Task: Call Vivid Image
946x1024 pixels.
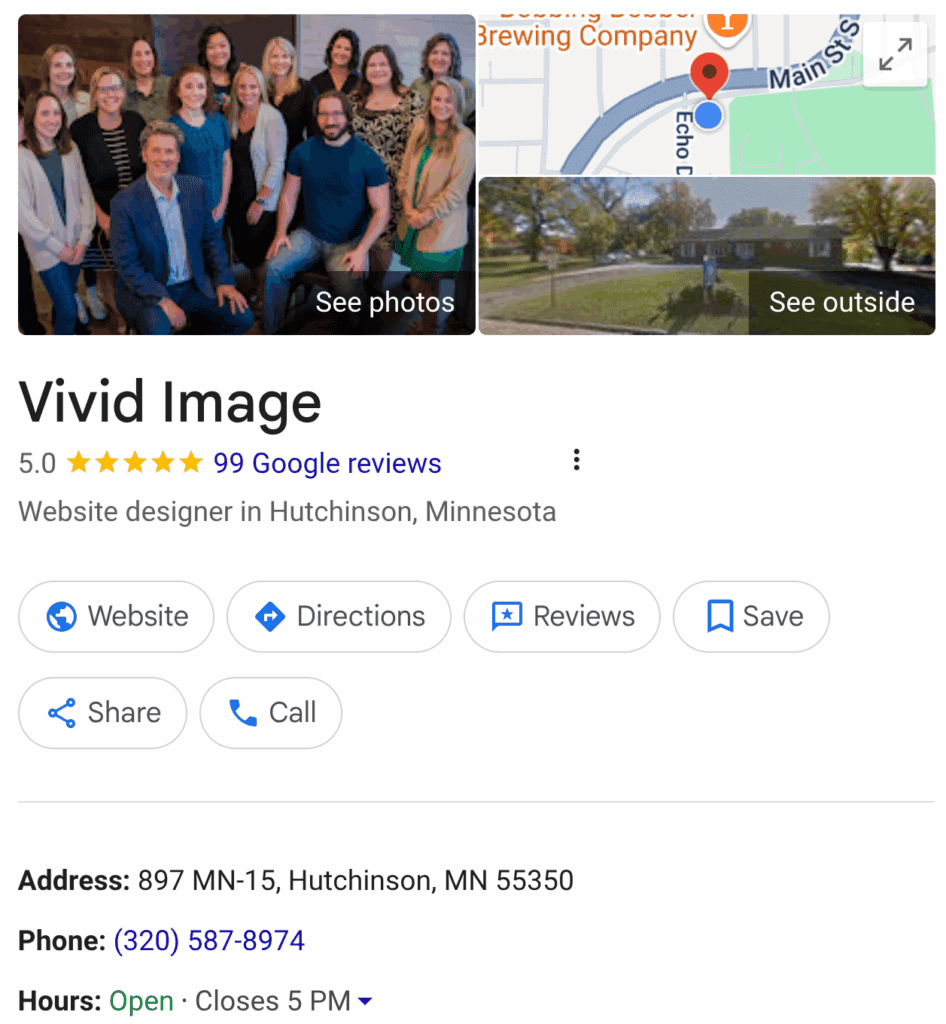Action: coord(271,712)
